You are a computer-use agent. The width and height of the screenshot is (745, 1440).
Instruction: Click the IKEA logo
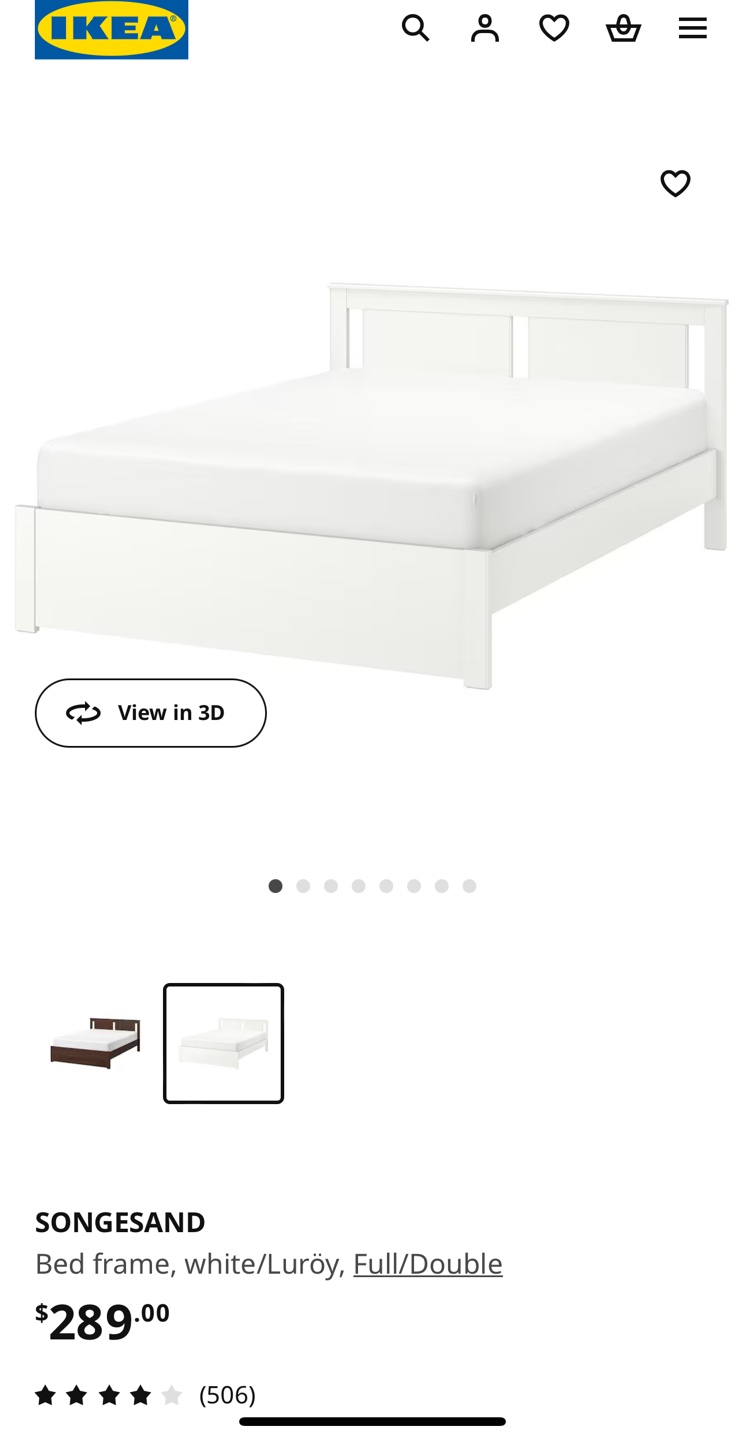(110, 30)
